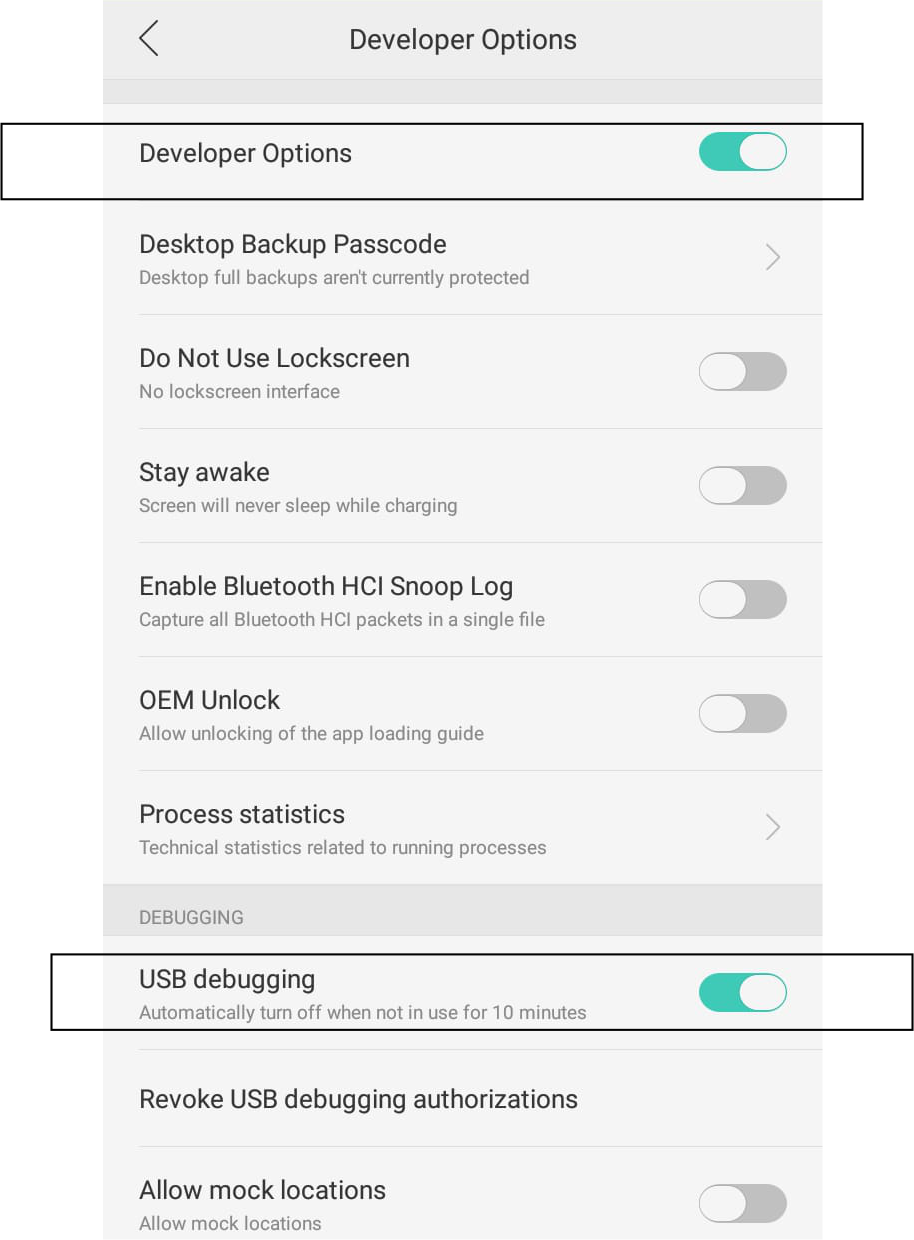
Task: Enable Bluetooth HCI Snoop Log
Action: tap(742, 600)
